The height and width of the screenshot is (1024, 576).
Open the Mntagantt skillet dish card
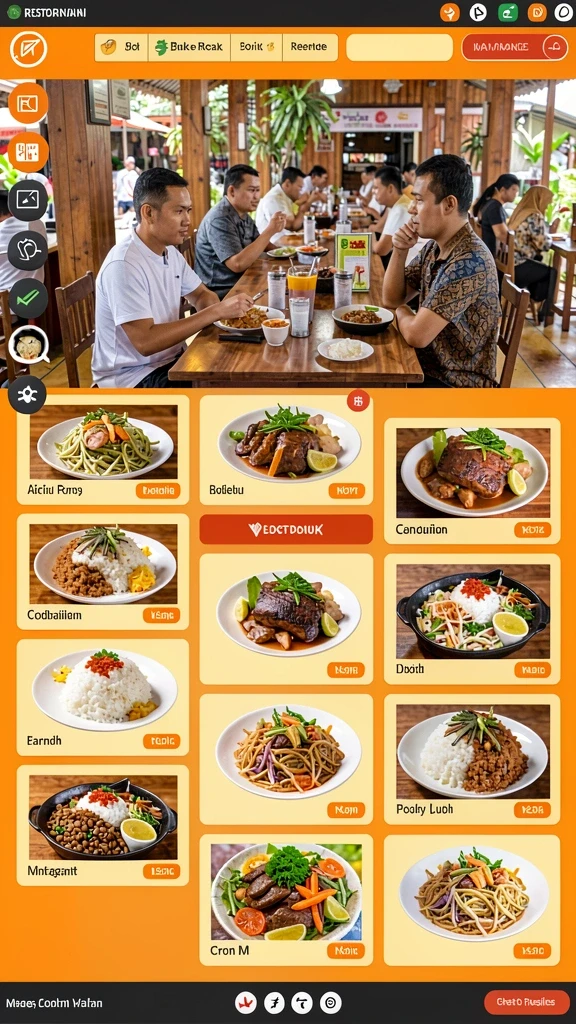(103, 825)
